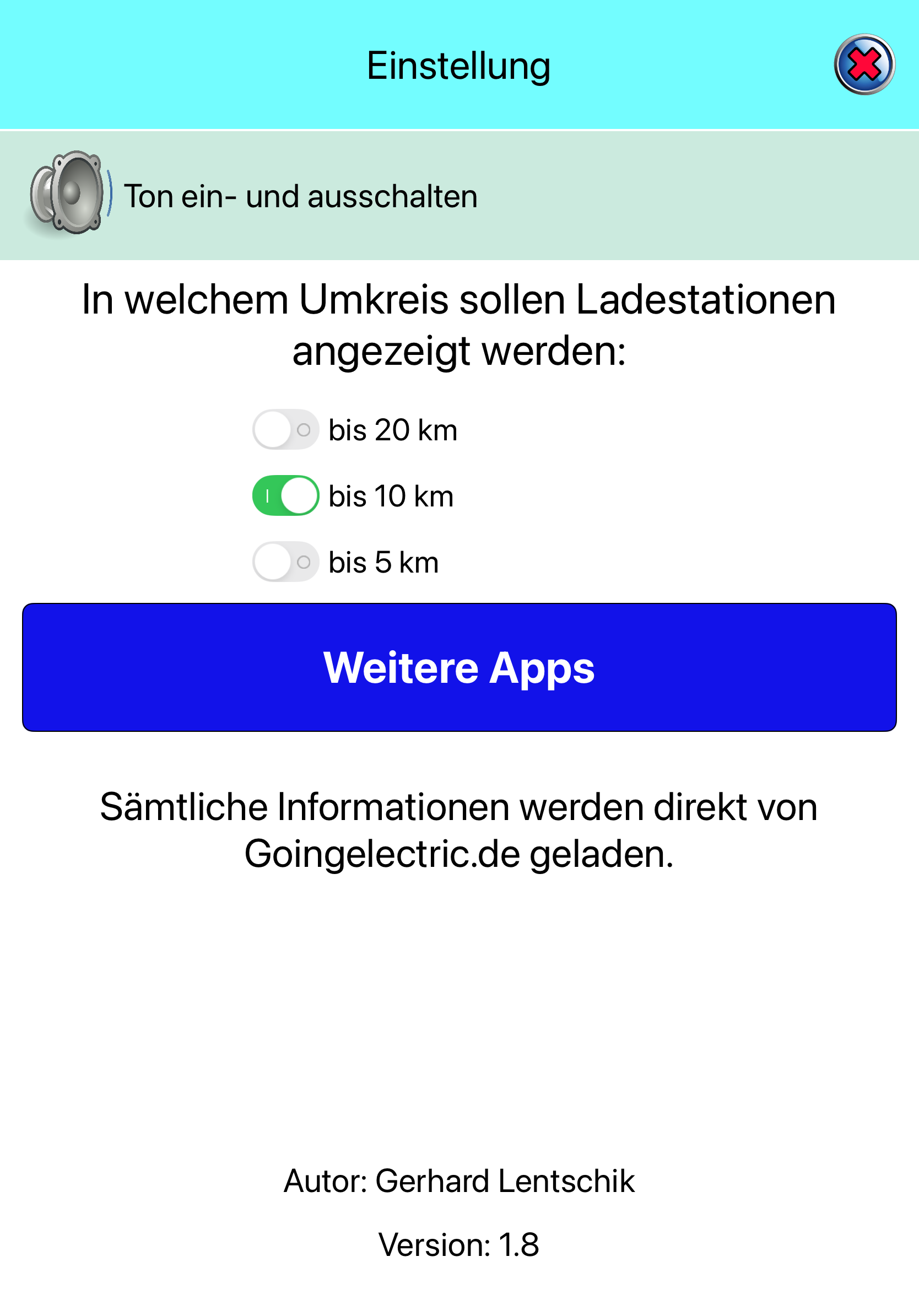Turn off the bis 10 km switch
This screenshot has width=919, height=1316.
click(285, 495)
